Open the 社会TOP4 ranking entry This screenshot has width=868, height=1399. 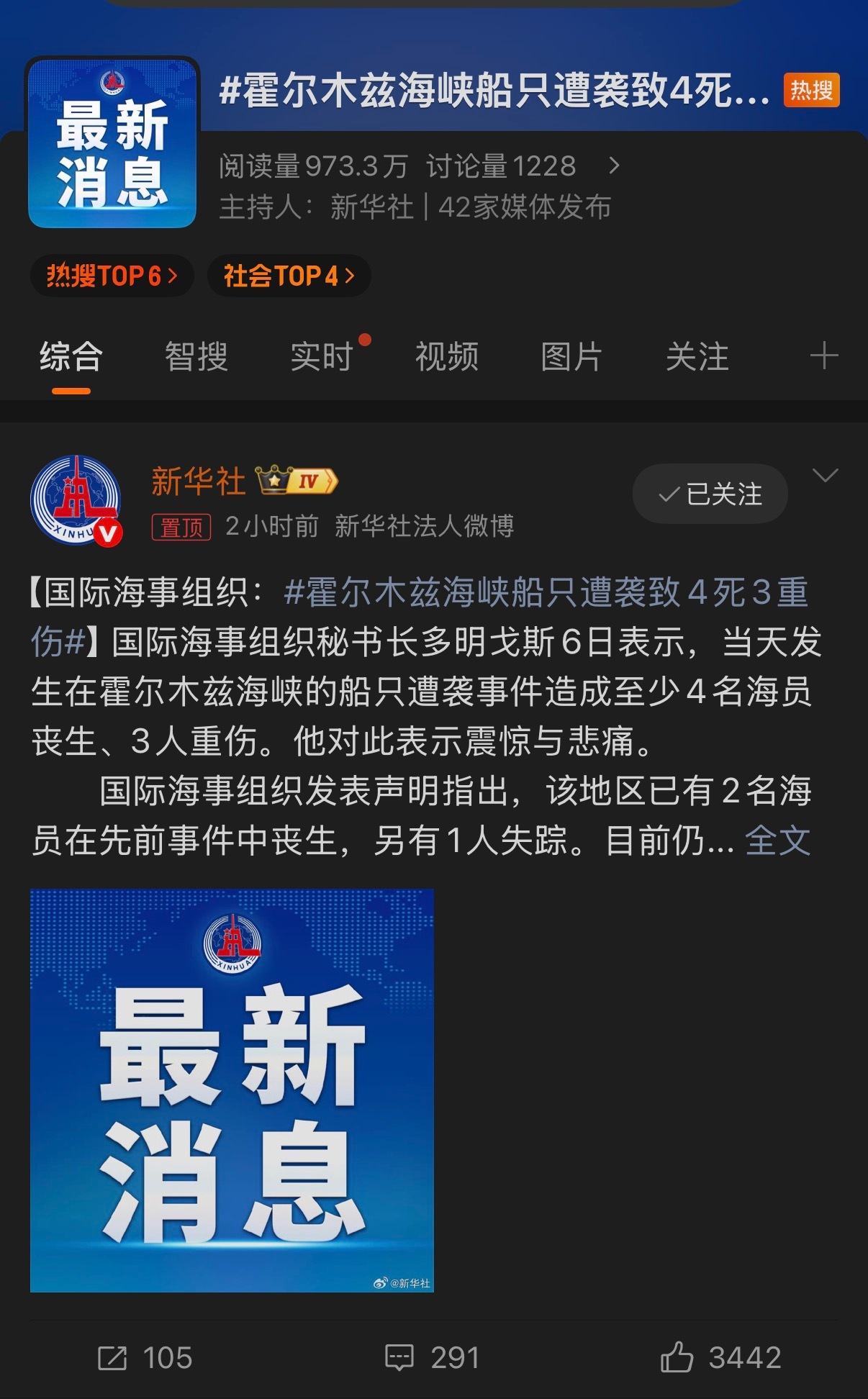pos(286,276)
